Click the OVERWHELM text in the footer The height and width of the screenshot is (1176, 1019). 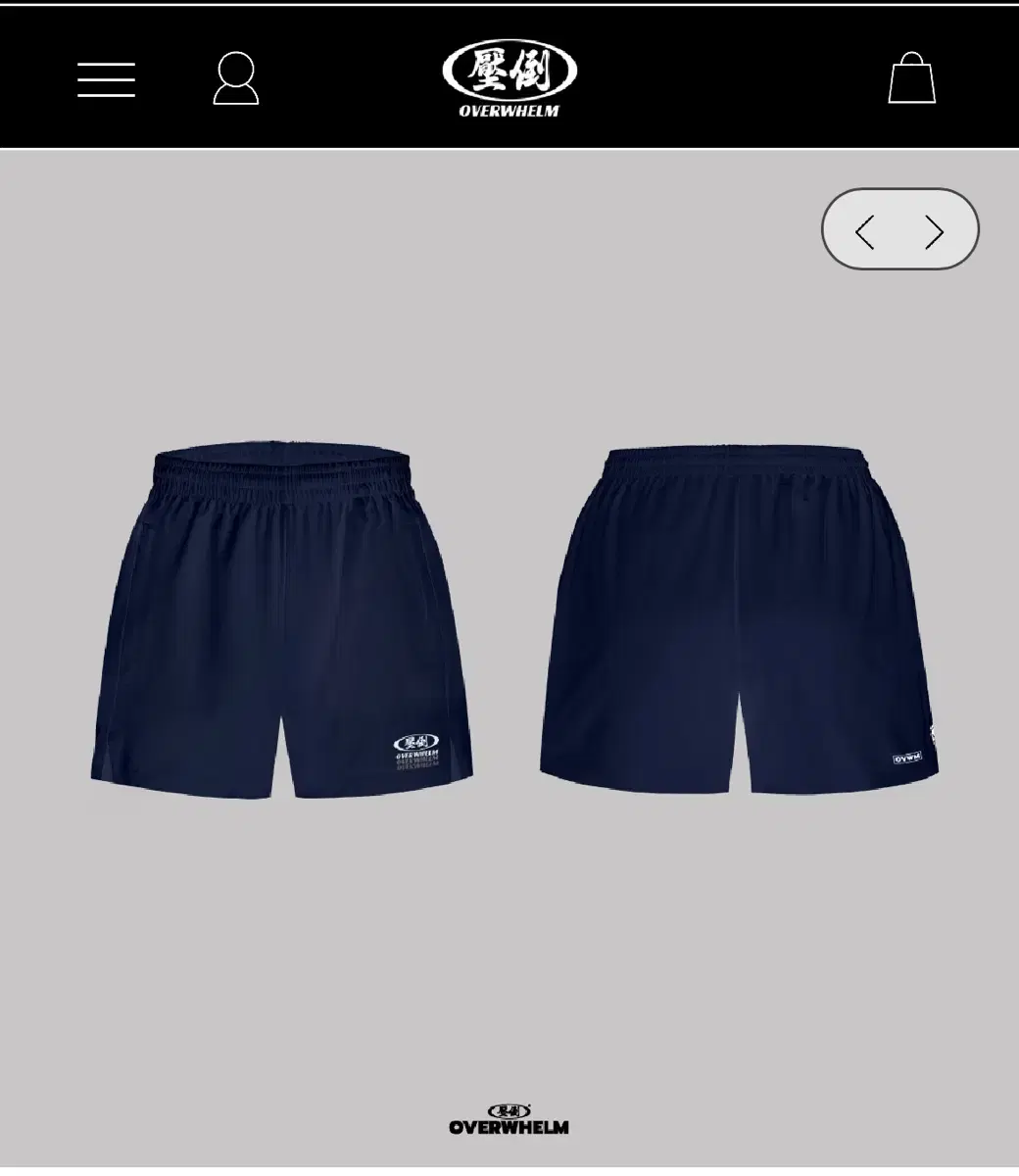click(509, 1125)
